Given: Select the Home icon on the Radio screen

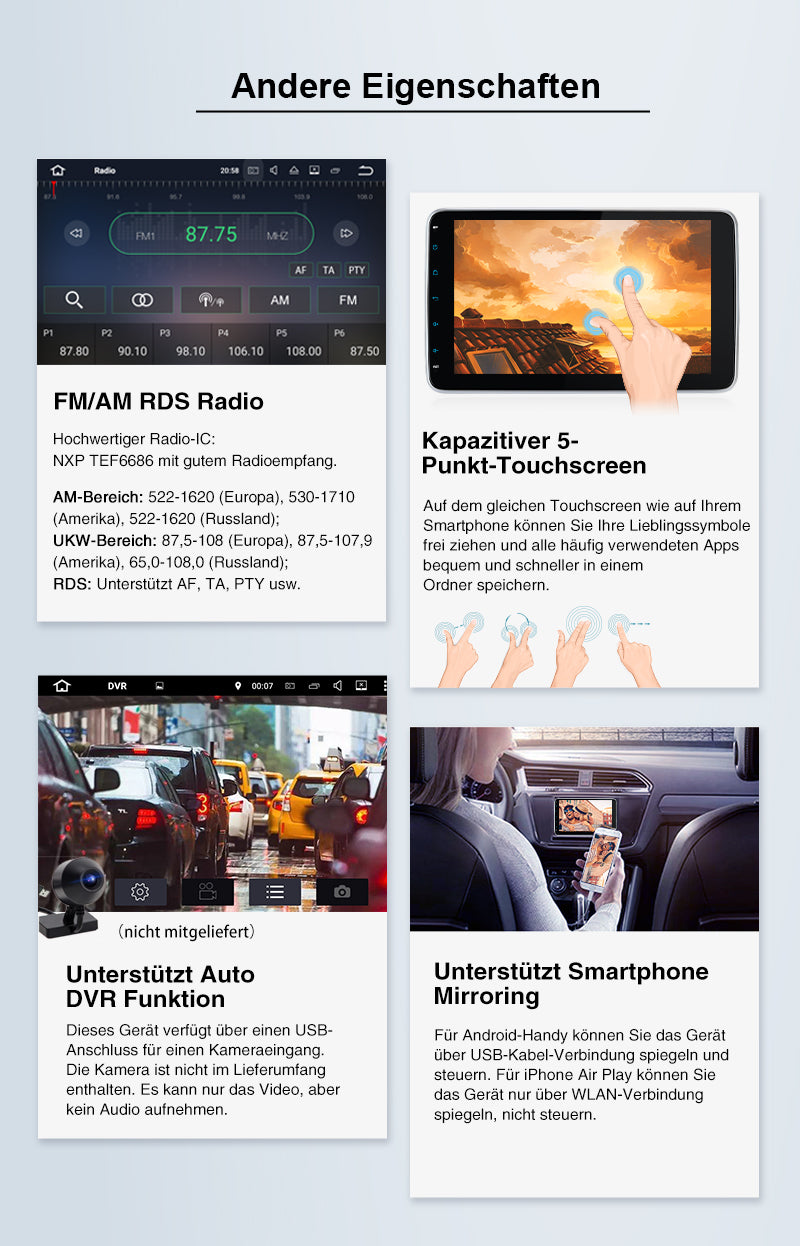Looking at the screenshot, I should pyautogui.click(x=57, y=169).
